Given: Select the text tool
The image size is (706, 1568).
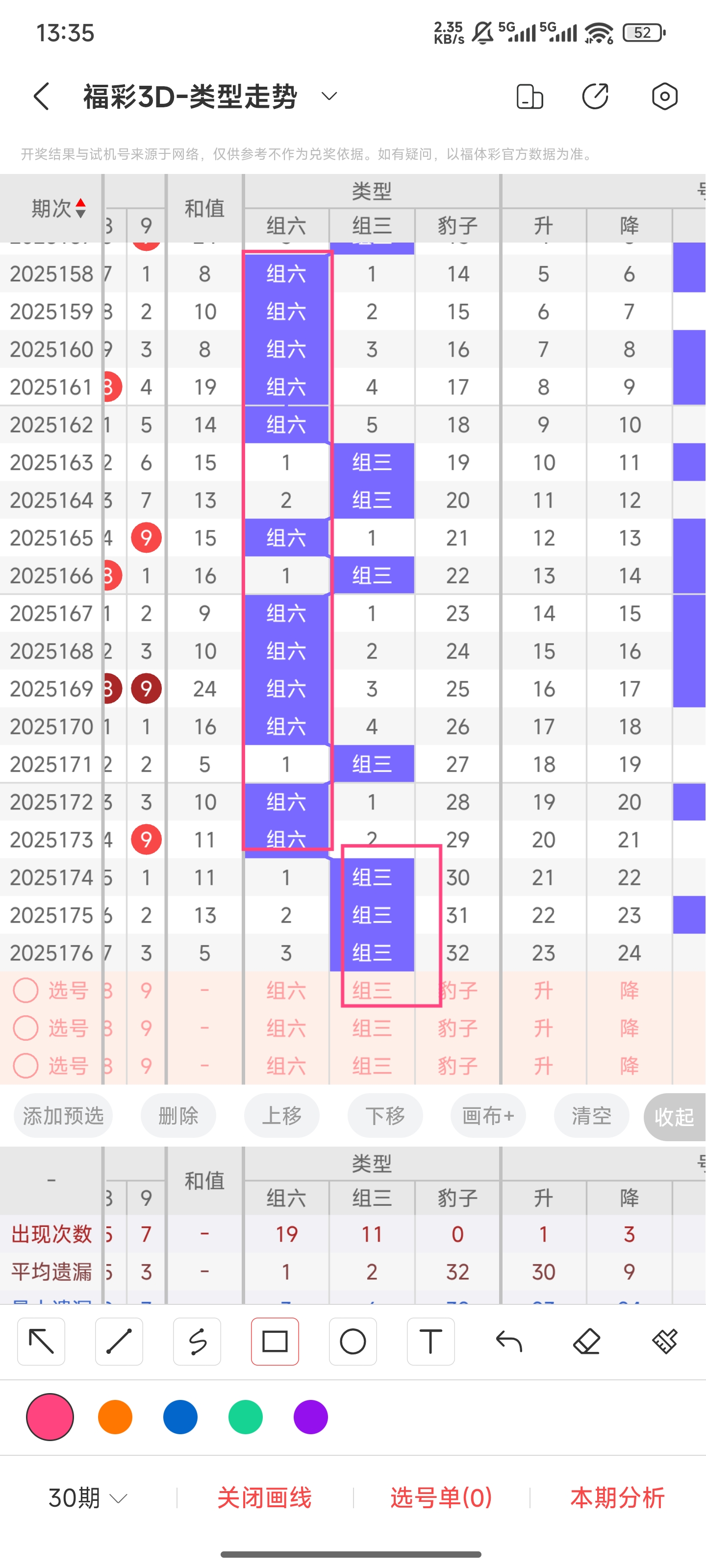Looking at the screenshot, I should [430, 1341].
